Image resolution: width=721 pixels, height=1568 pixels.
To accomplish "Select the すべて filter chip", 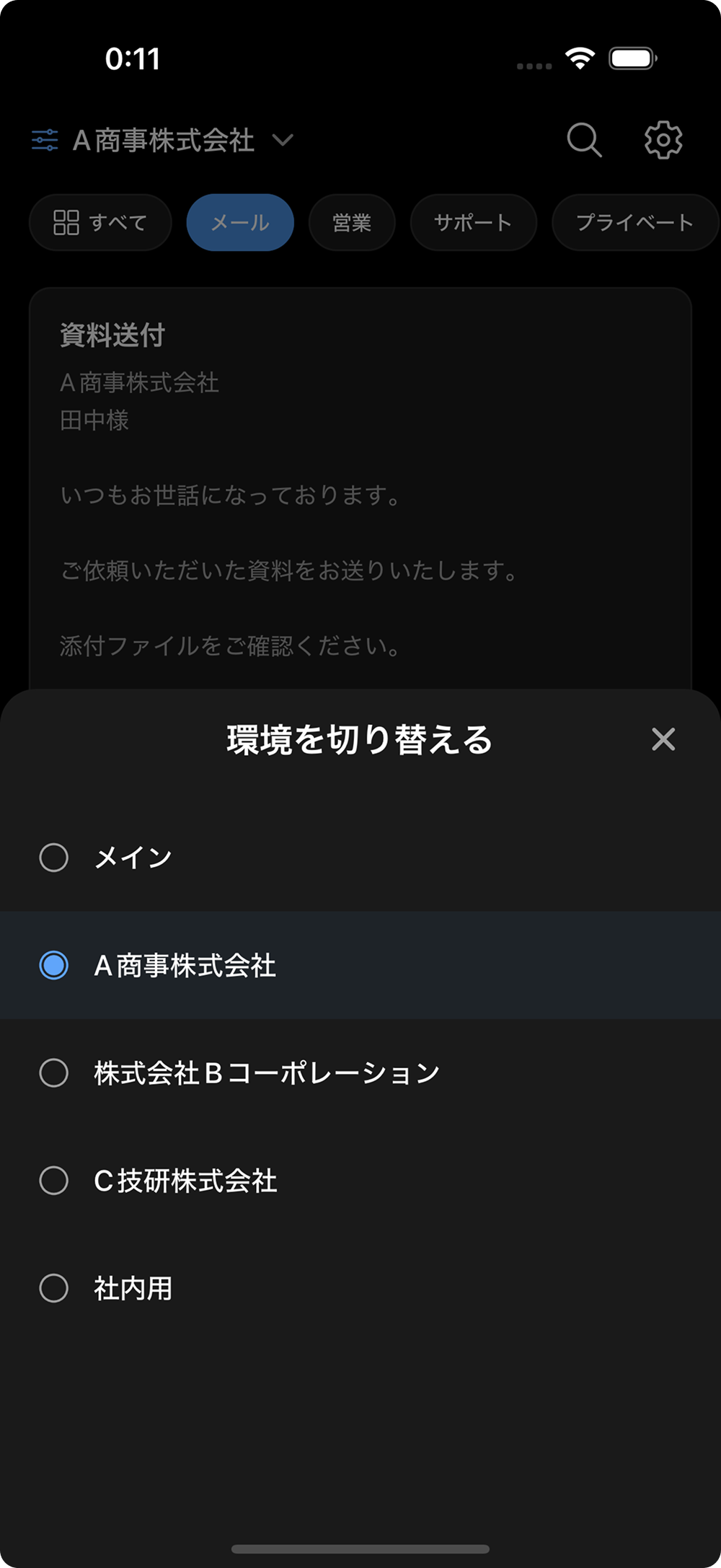I will click(x=99, y=222).
